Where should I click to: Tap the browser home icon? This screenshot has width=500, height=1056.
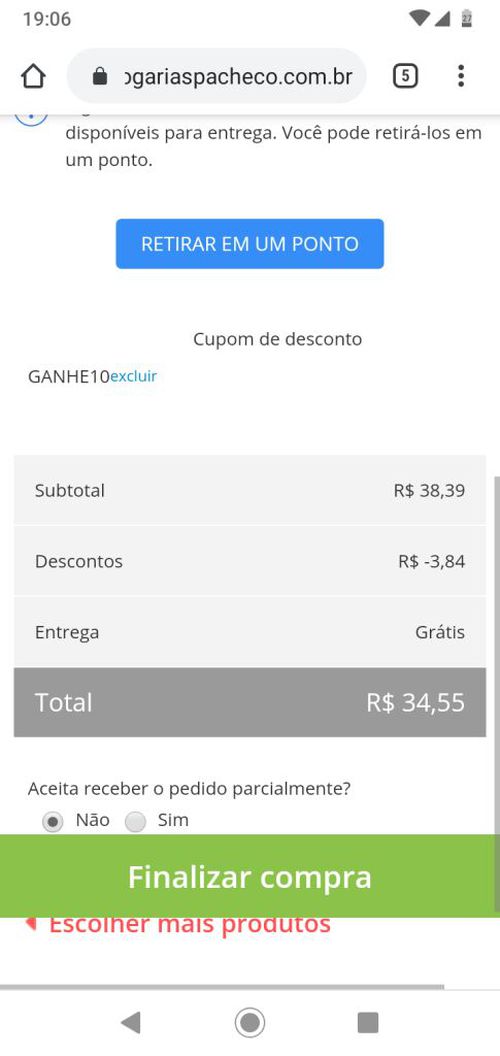click(x=33, y=76)
